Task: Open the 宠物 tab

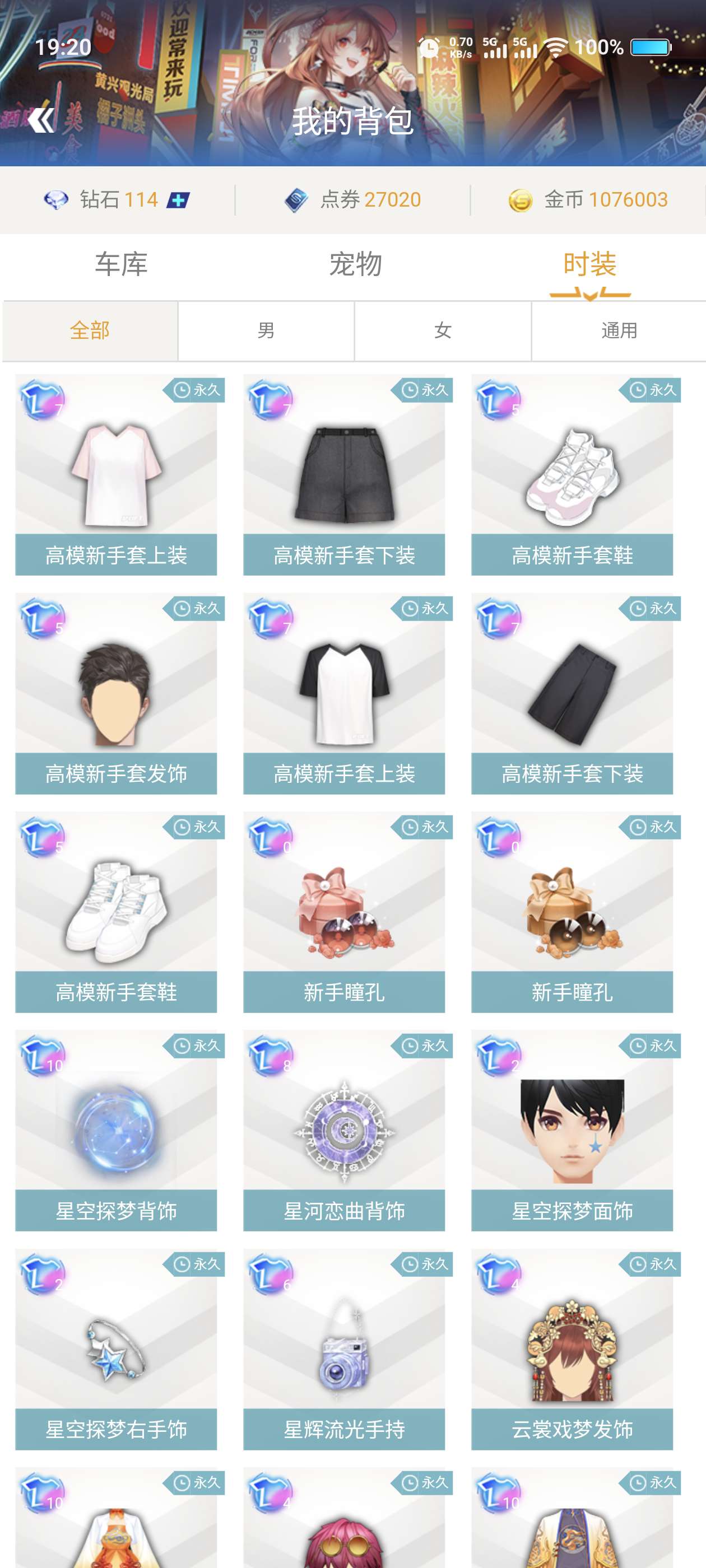Action: click(355, 264)
